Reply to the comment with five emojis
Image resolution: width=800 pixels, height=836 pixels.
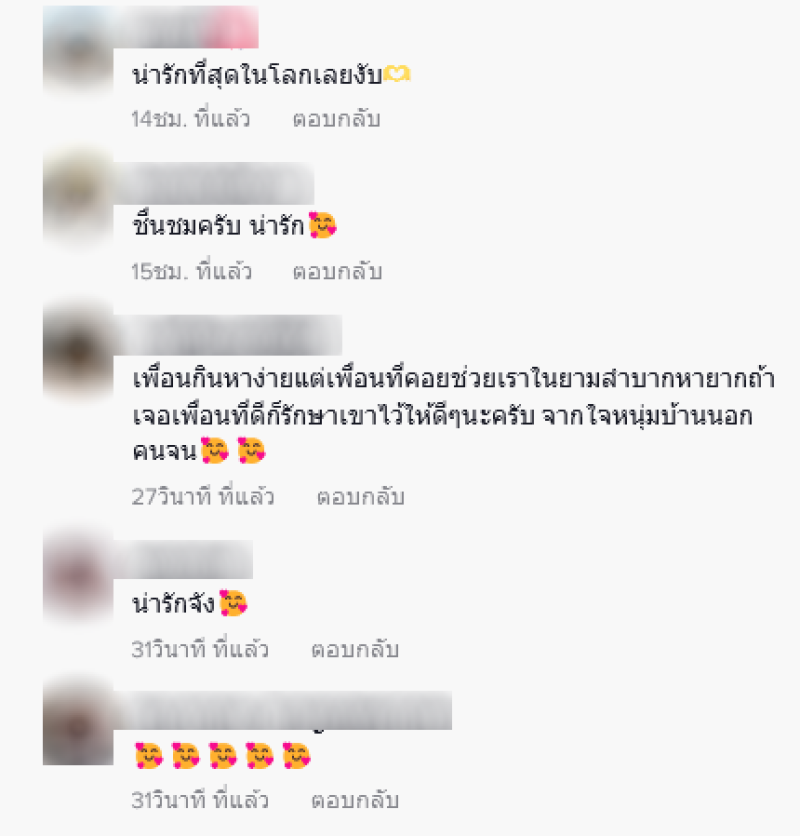(354, 801)
